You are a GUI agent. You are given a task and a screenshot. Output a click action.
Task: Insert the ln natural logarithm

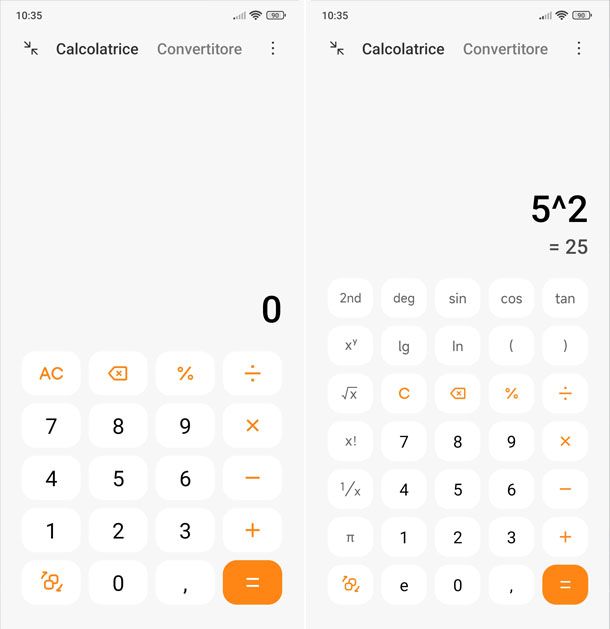coord(458,346)
